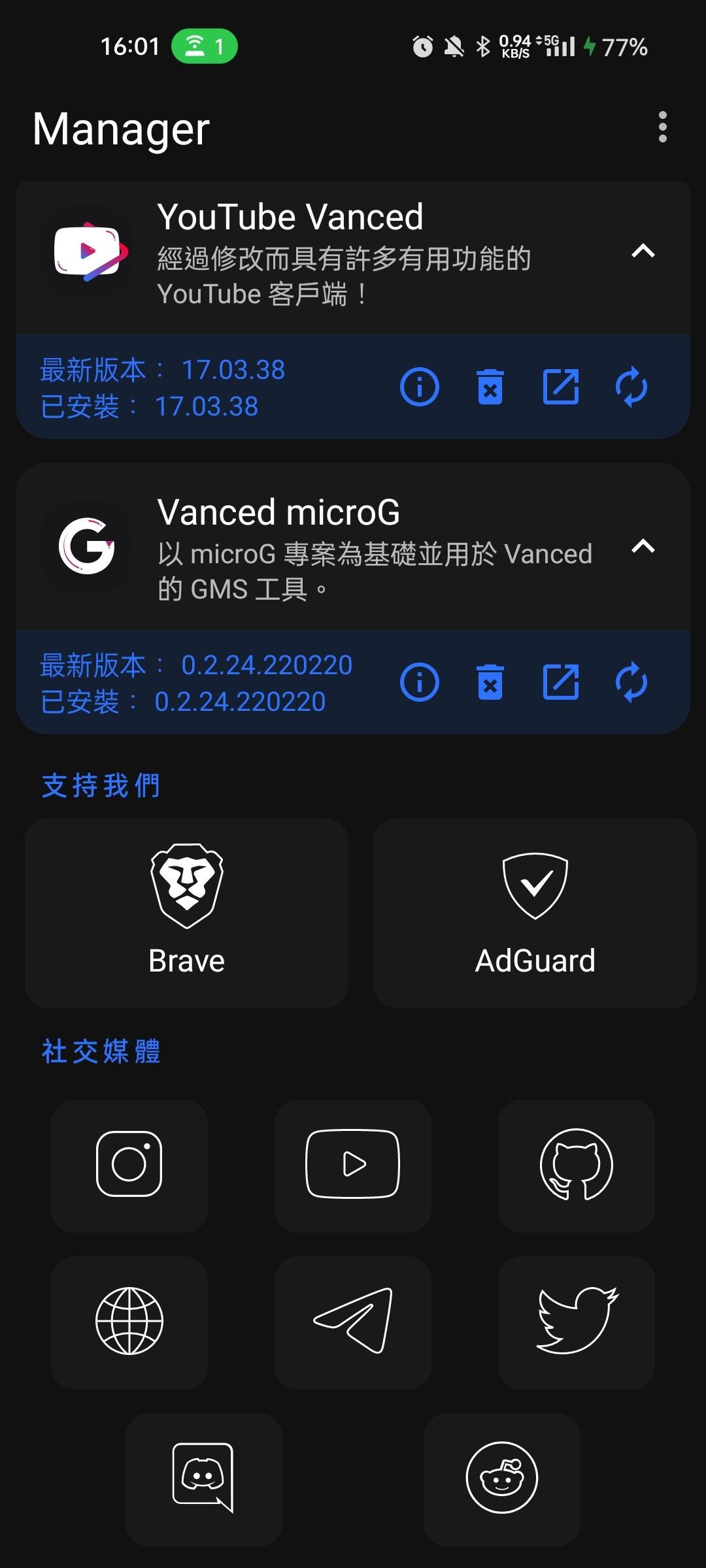The height and width of the screenshot is (1568, 706).
Task: Open the Telegram social media icon
Action: [352, 1322]
